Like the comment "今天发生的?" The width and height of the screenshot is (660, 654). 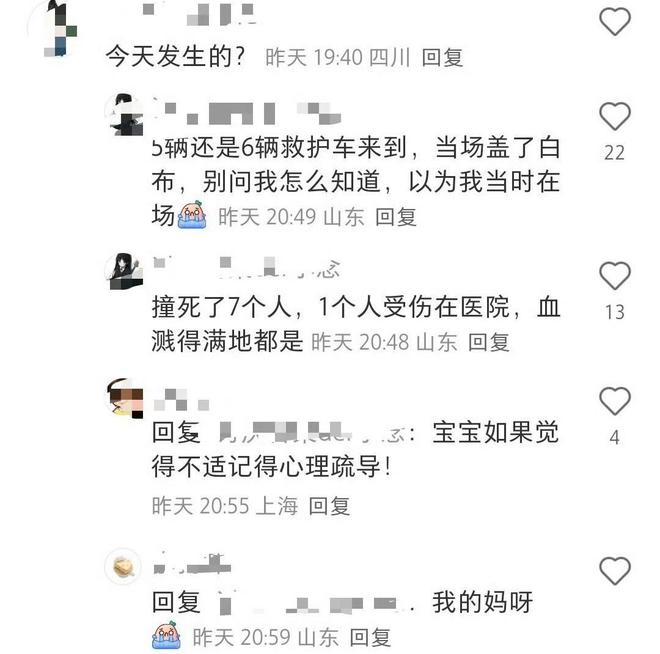click(614, 20)
